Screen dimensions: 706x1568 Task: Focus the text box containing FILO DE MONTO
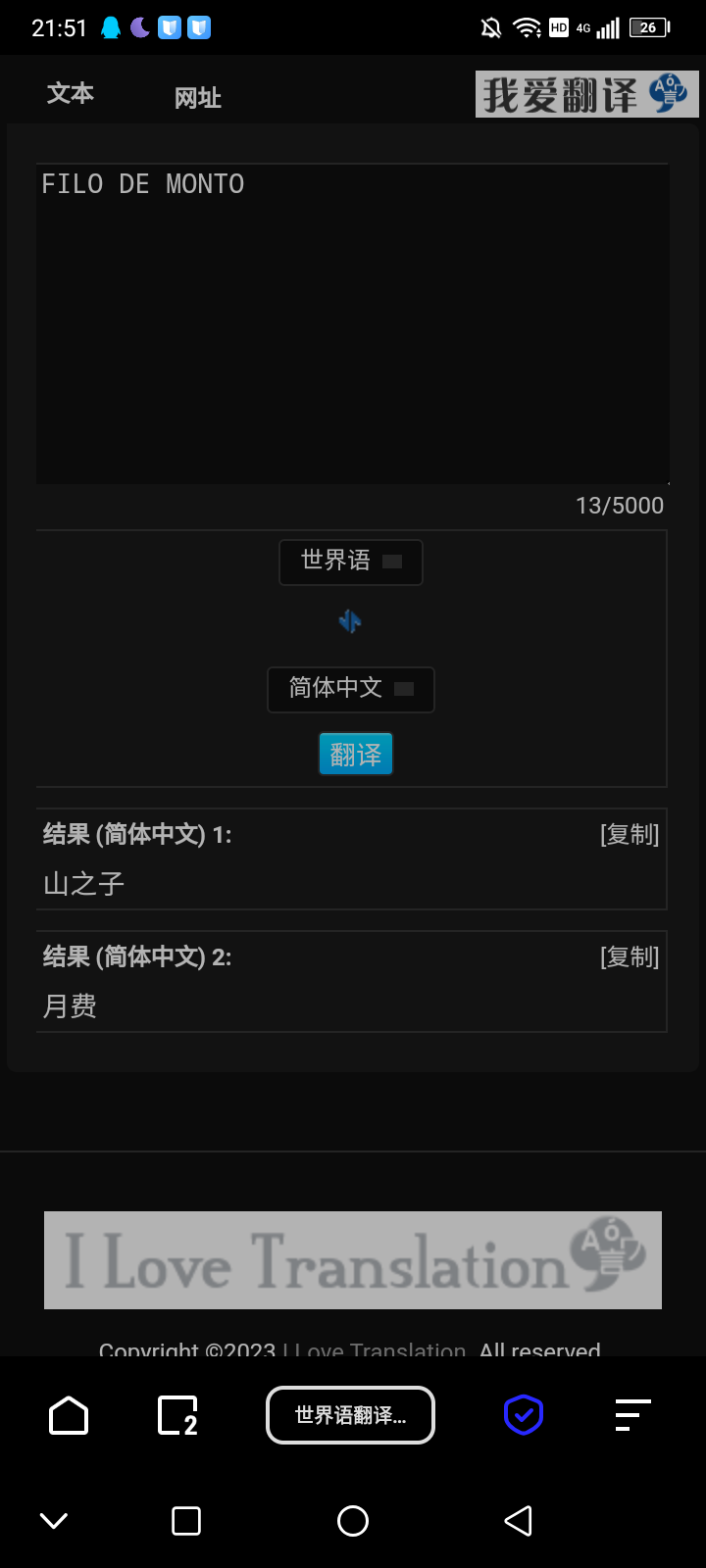coord(352,323)
